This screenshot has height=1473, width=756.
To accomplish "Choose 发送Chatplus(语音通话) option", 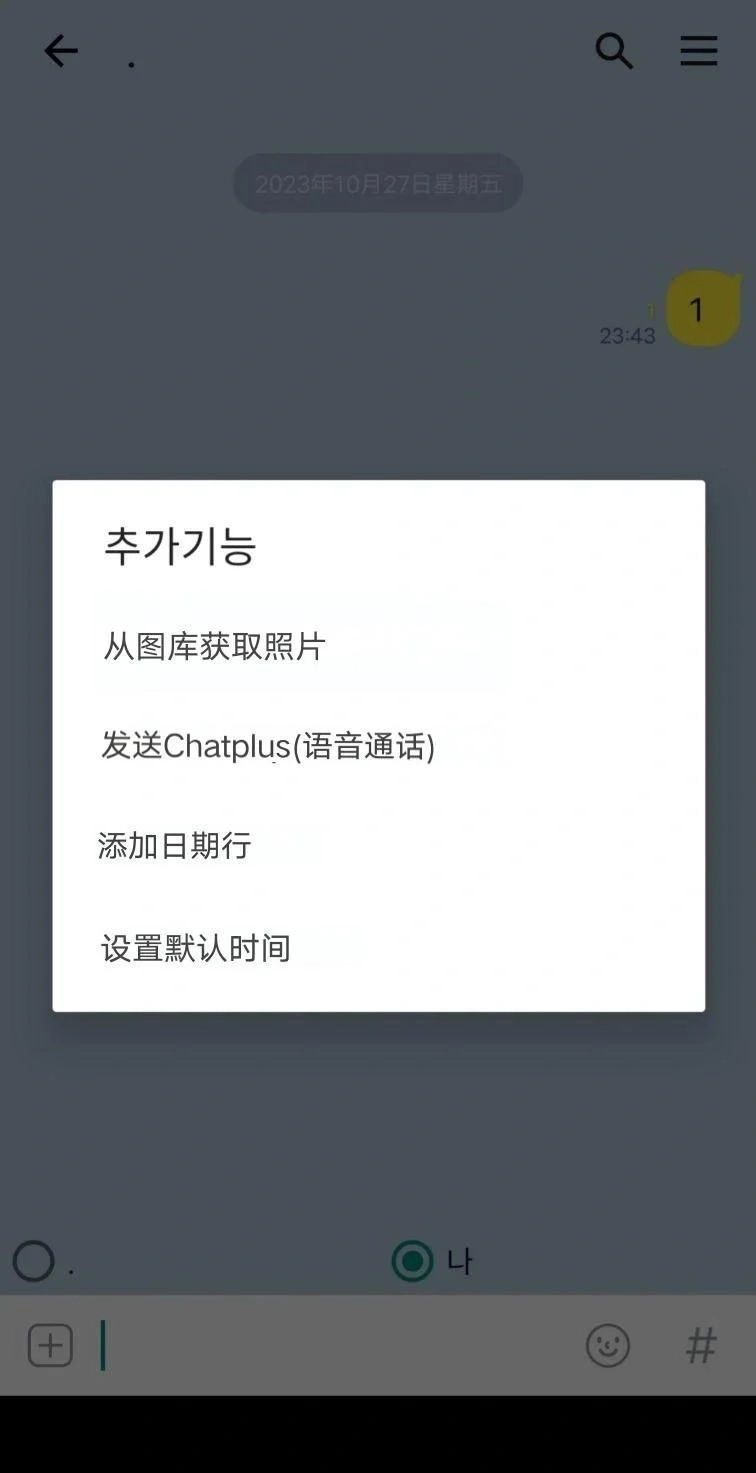I will tap(268, 746).
